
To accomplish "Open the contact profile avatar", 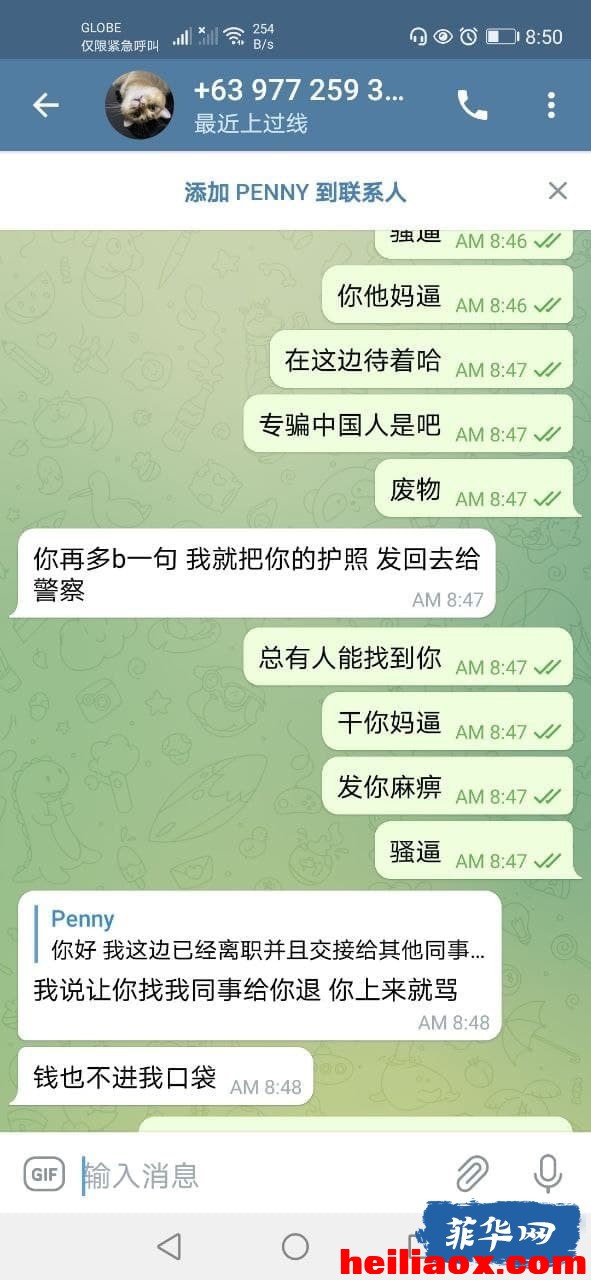I will tap(140, 105).
